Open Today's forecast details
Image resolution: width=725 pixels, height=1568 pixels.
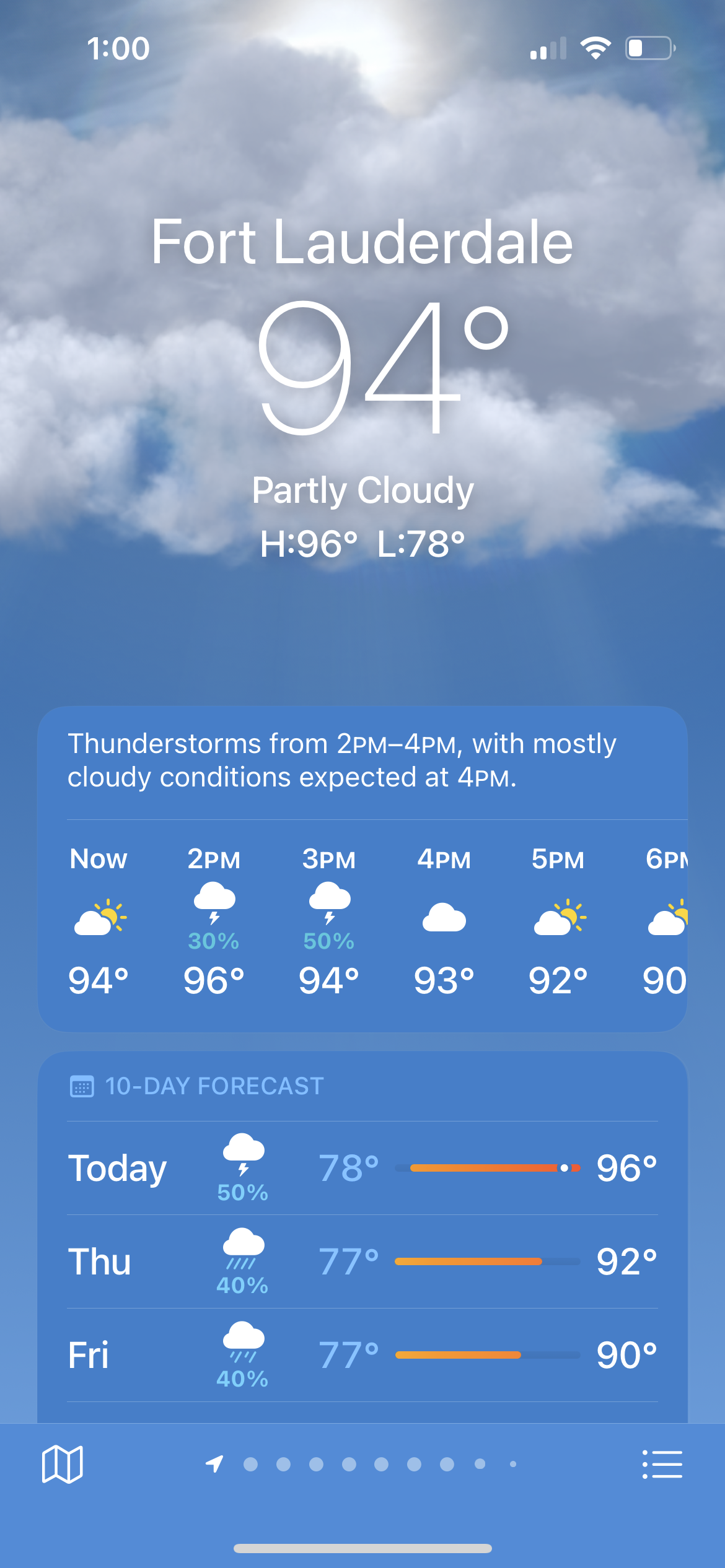[x=362, y=1168]
